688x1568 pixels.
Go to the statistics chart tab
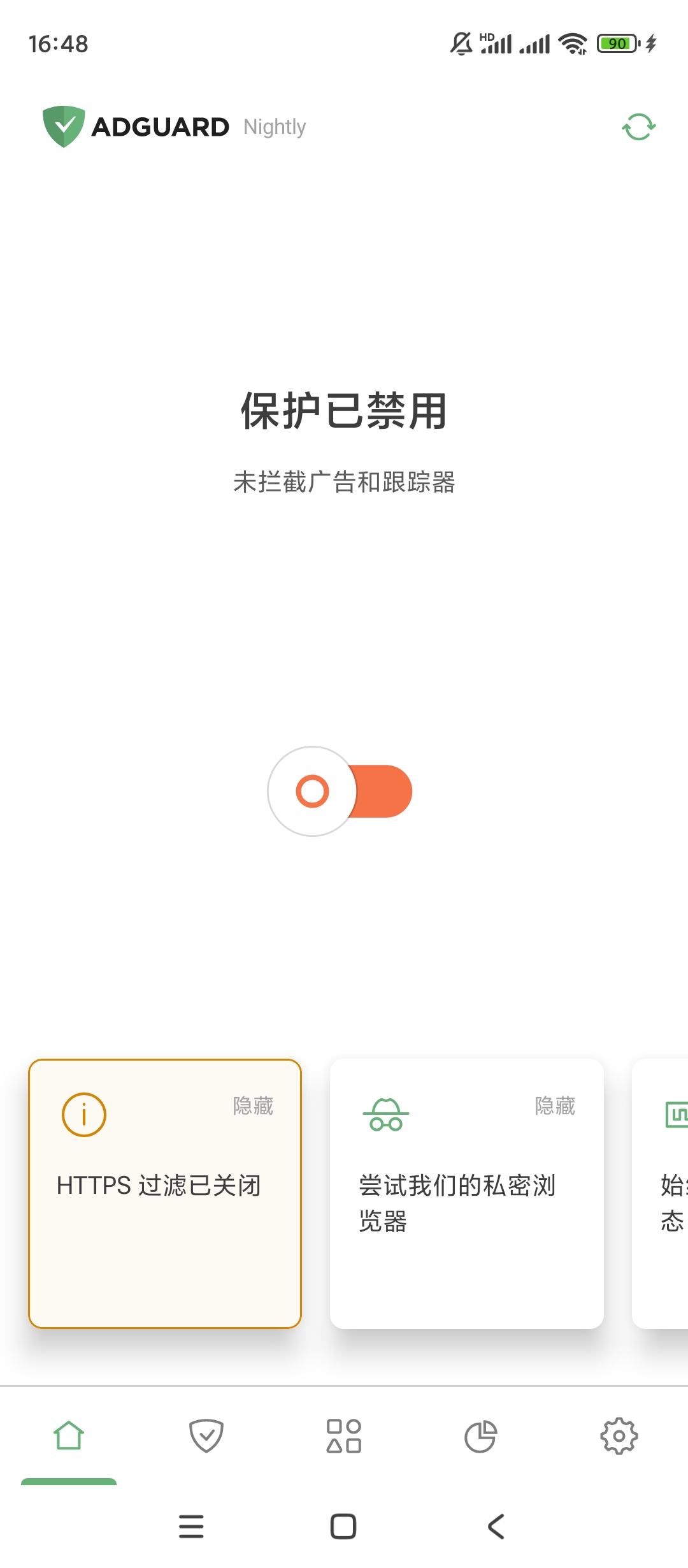point(481,1437)
